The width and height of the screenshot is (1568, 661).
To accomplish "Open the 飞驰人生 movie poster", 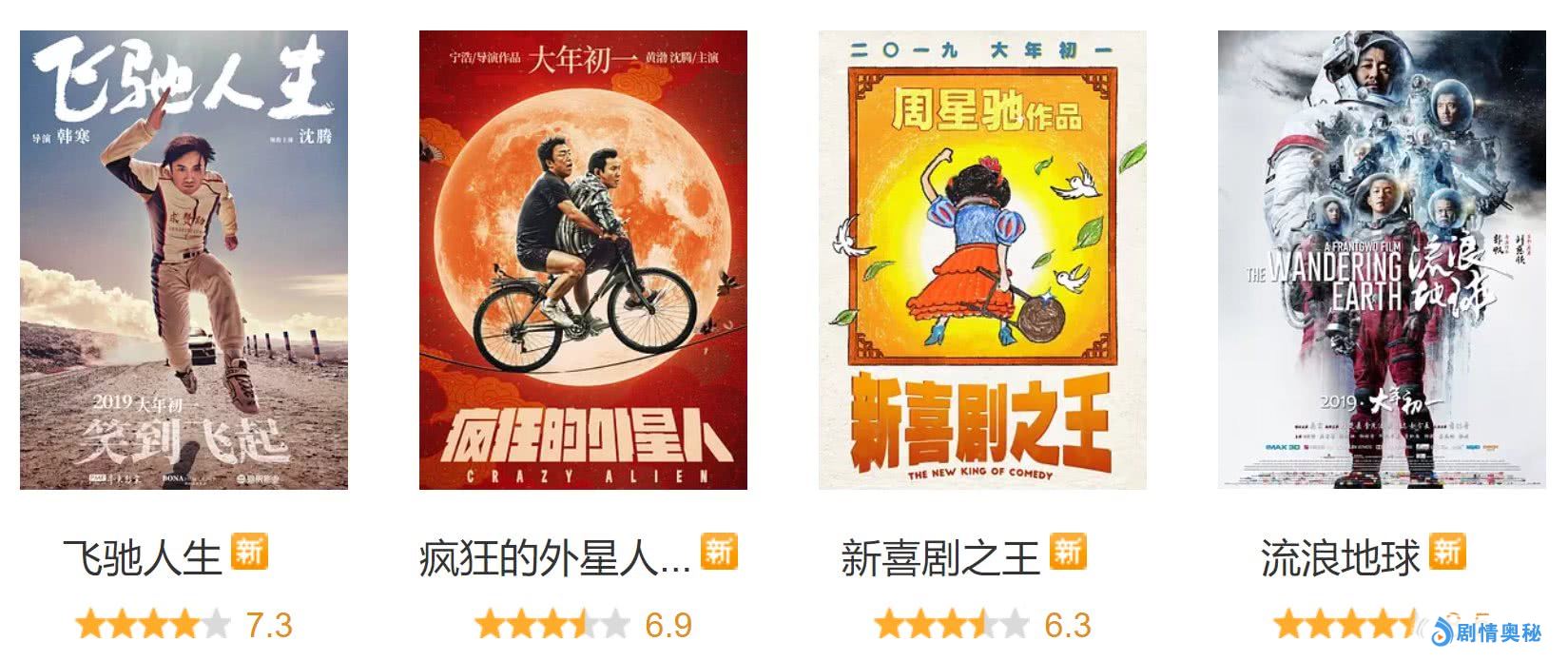I will pos(184,260).
